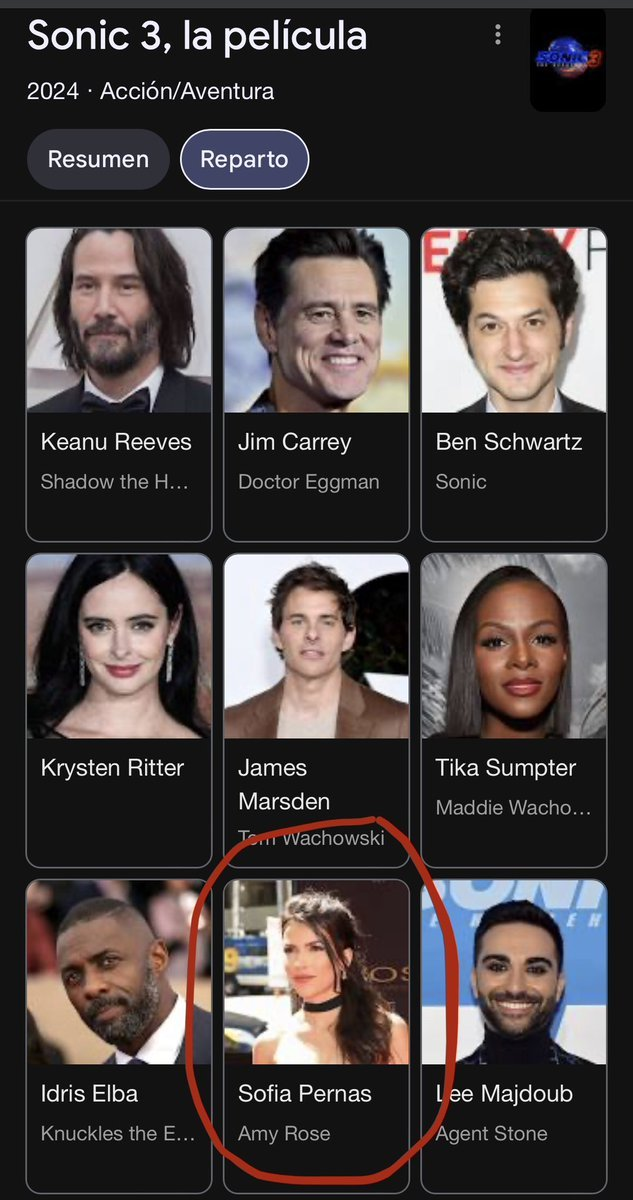The width and height of the screenshot is (633, 1200).
Task: Open the Lee Majdoub cast card
Action: (x=513, y=1034)
